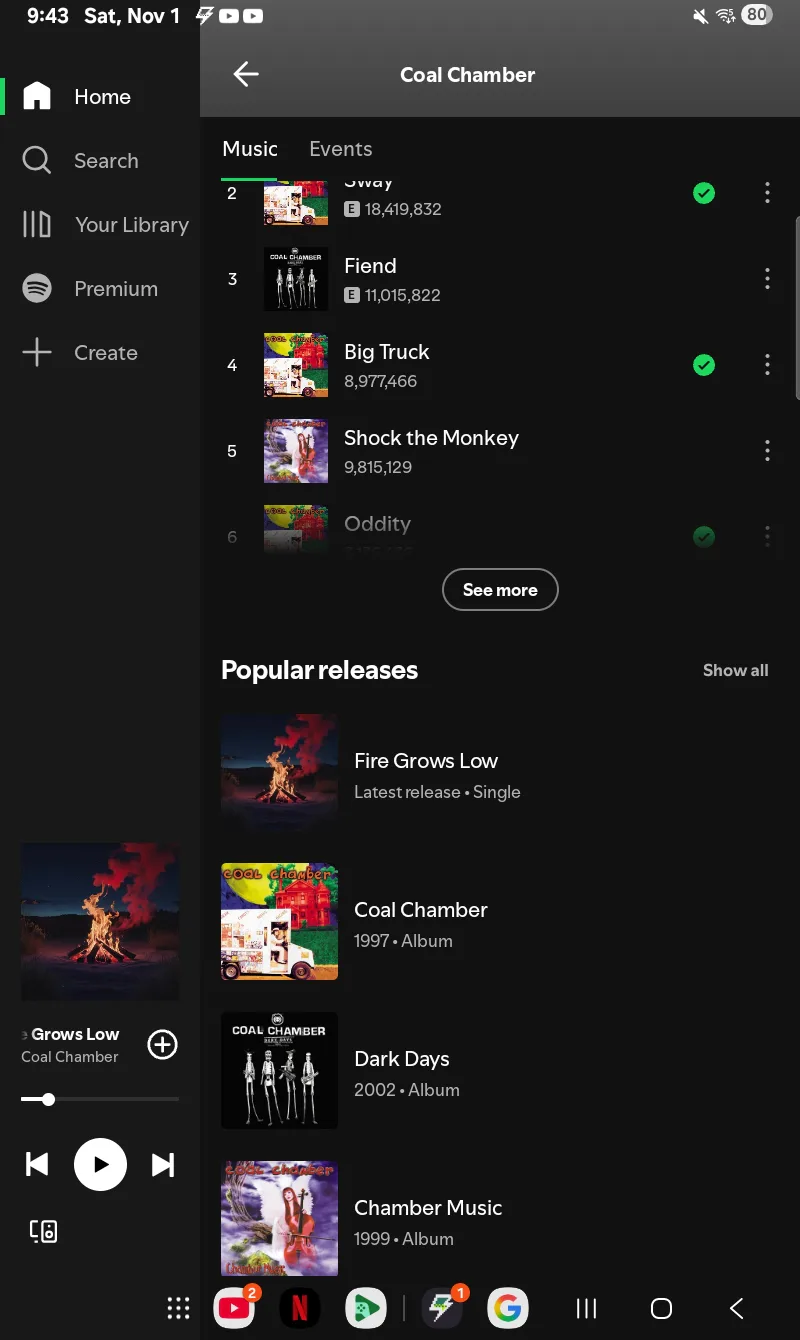Go to the previous track
Viewport: 800px width, 1340px height.
pos(37,1165)
